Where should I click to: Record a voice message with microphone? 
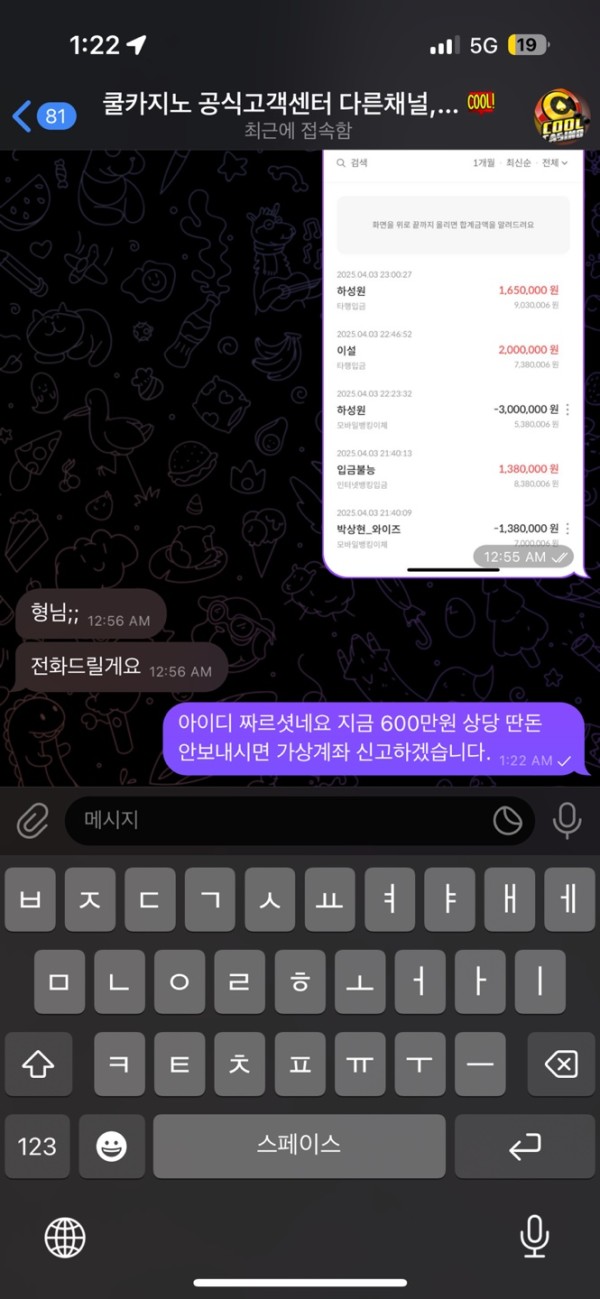coord(566,821)
